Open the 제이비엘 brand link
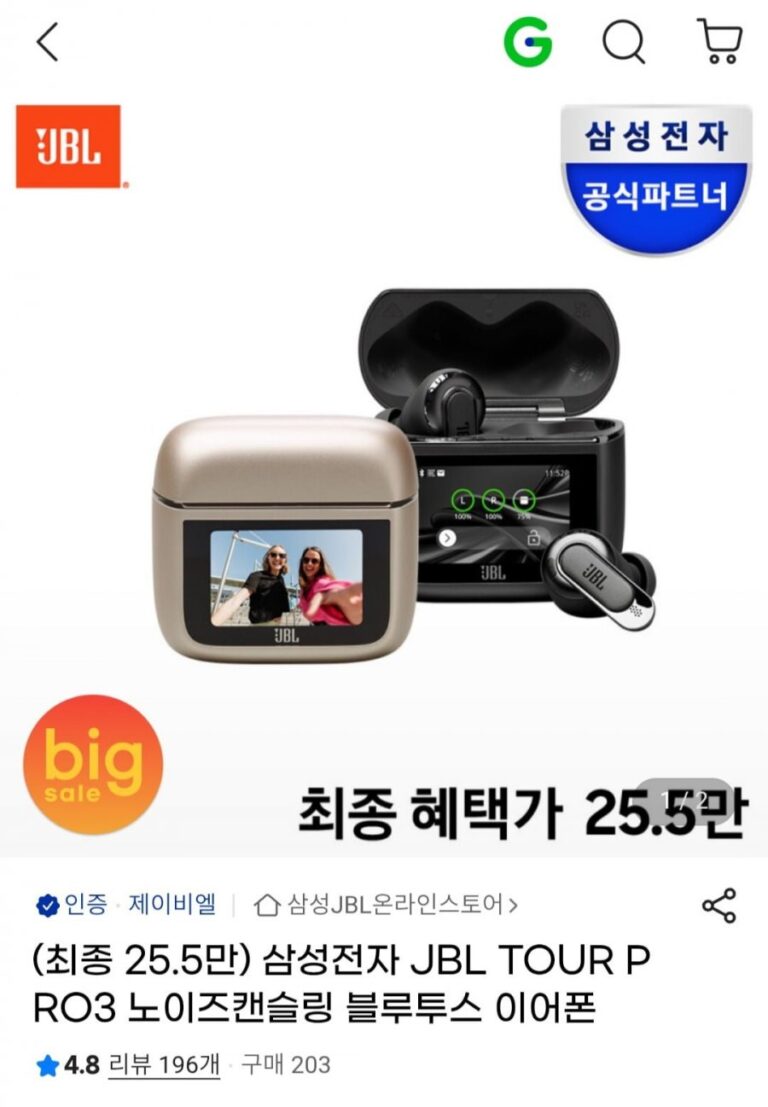The width and height of the screenshot is (768, 1107). coord(172,906)
